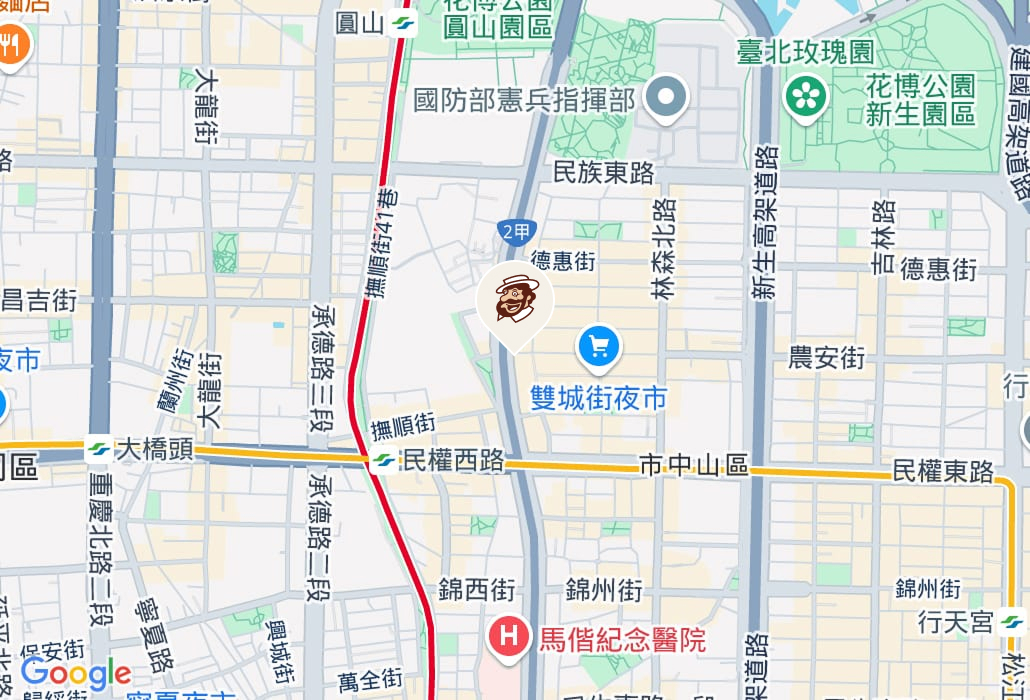Tap the 民權西路 metro station icon
1030x700 pixels.
382,462
